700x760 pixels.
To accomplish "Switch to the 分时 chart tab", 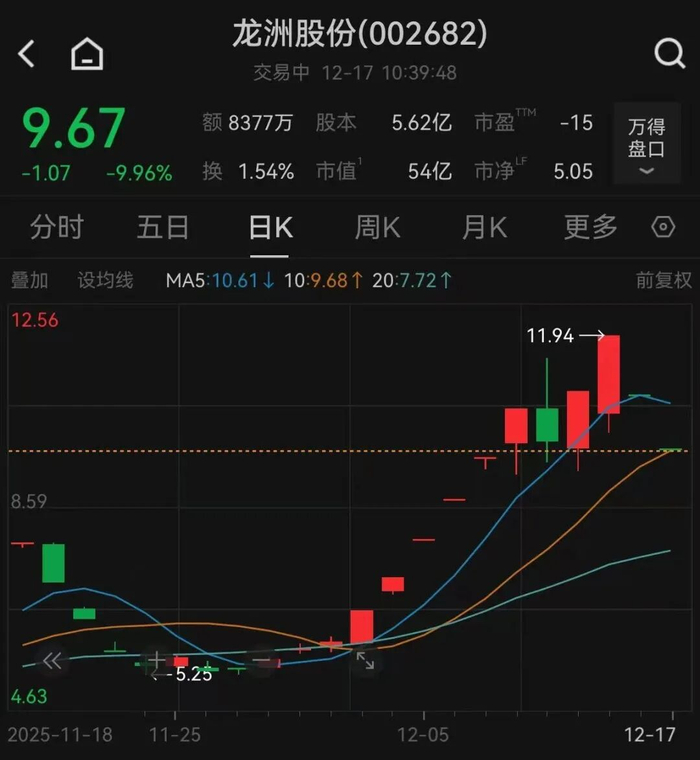I will [x=56, y=228].
